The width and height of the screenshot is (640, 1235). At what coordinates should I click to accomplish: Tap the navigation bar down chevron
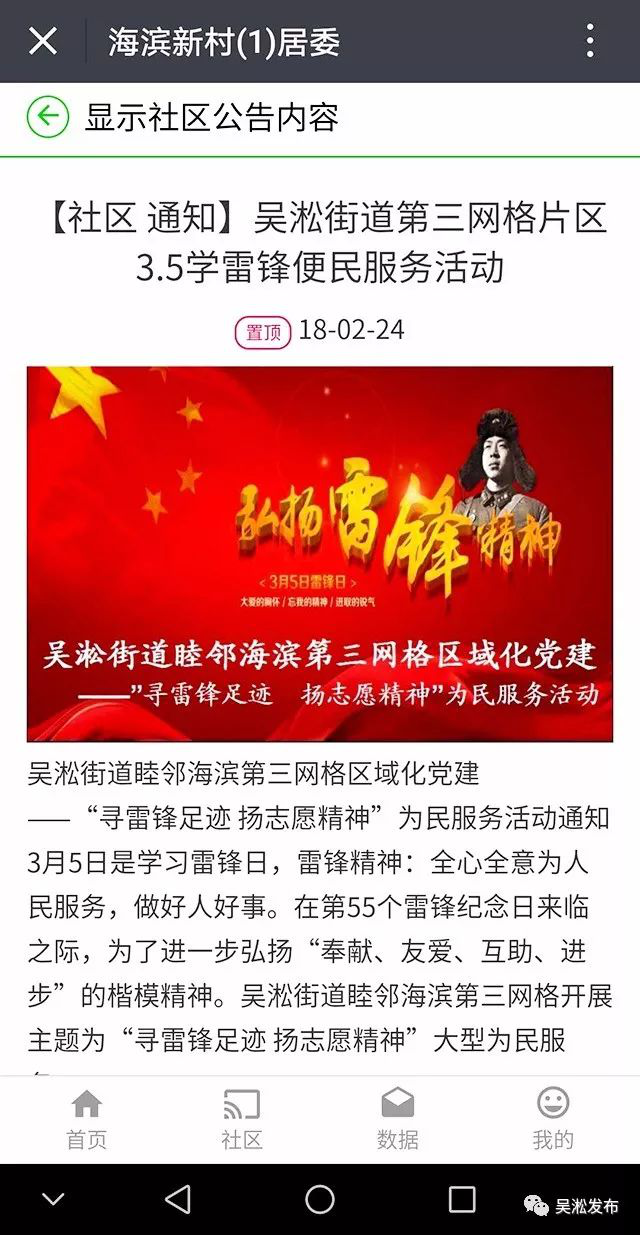click(x=52, y=1198)
